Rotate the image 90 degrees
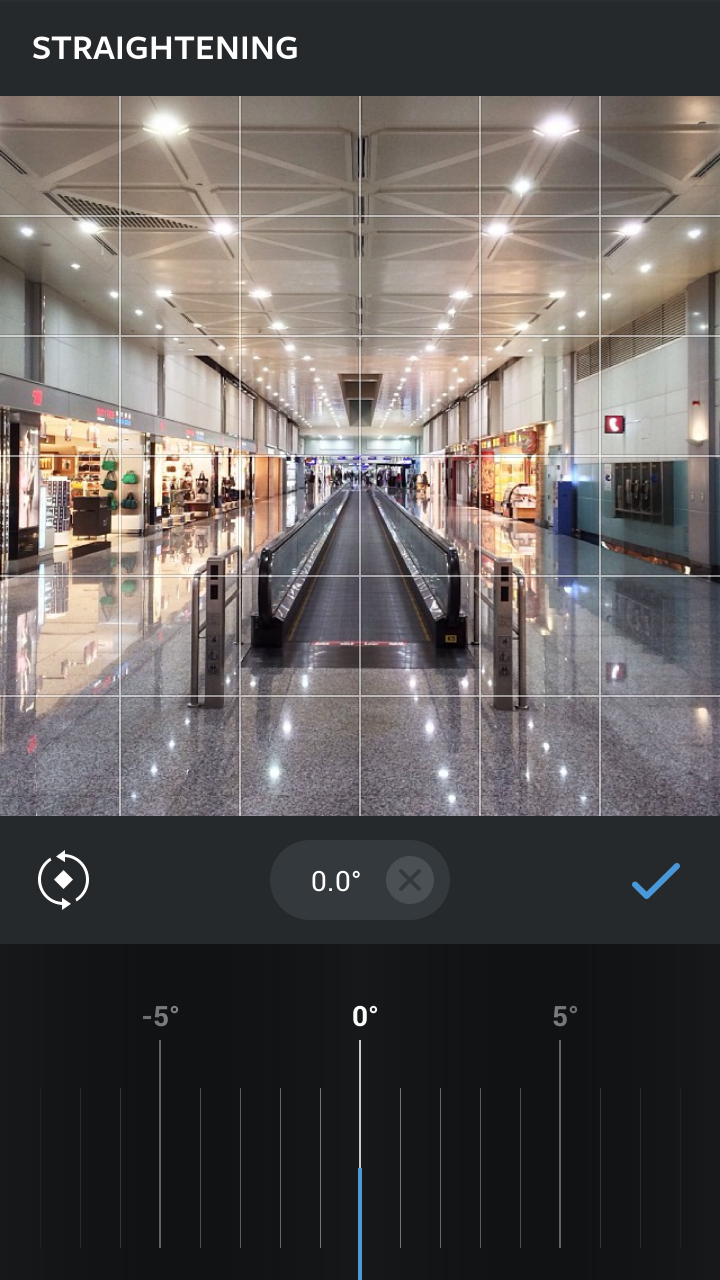 (64, 880)
